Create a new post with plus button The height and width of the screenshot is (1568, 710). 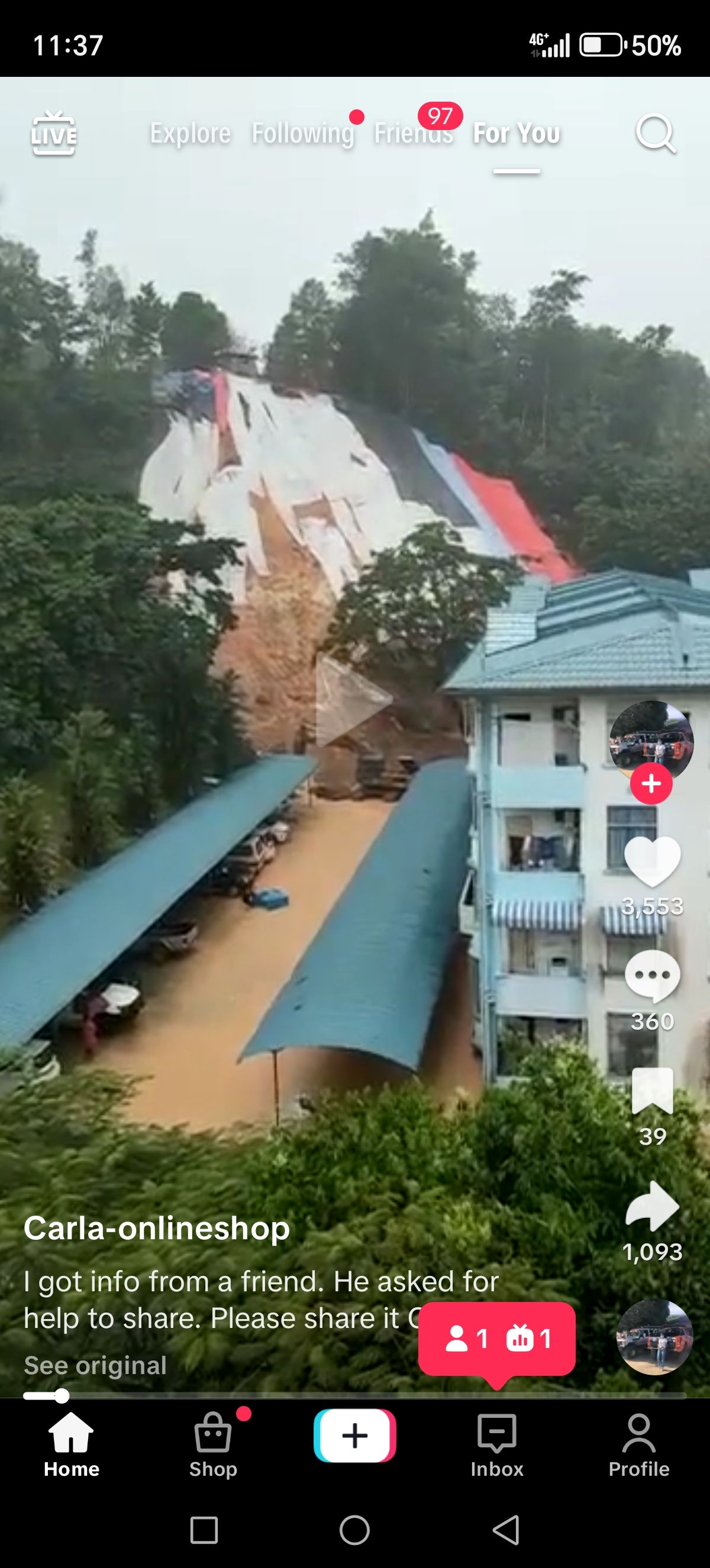tap(355, 1436)
